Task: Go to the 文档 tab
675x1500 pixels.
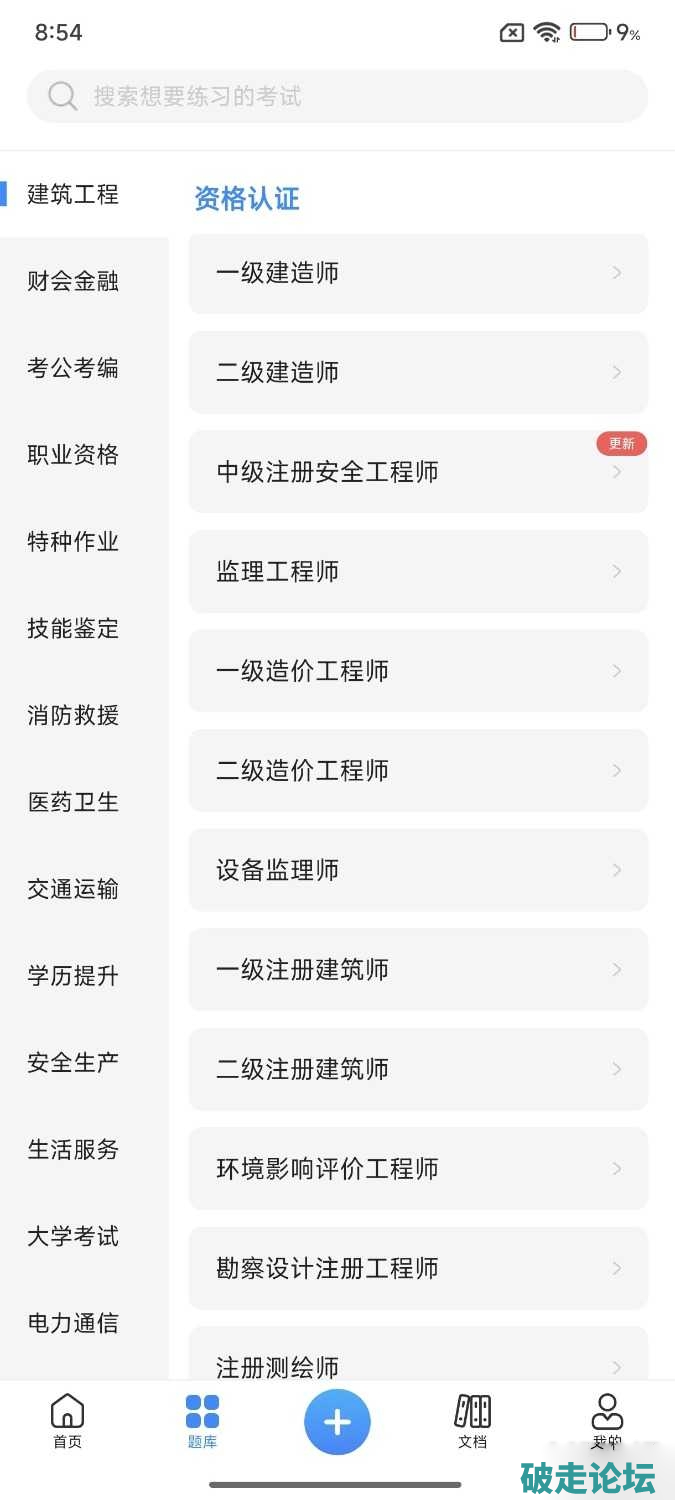Action: pyautogui.click(x=472, y=1421)
